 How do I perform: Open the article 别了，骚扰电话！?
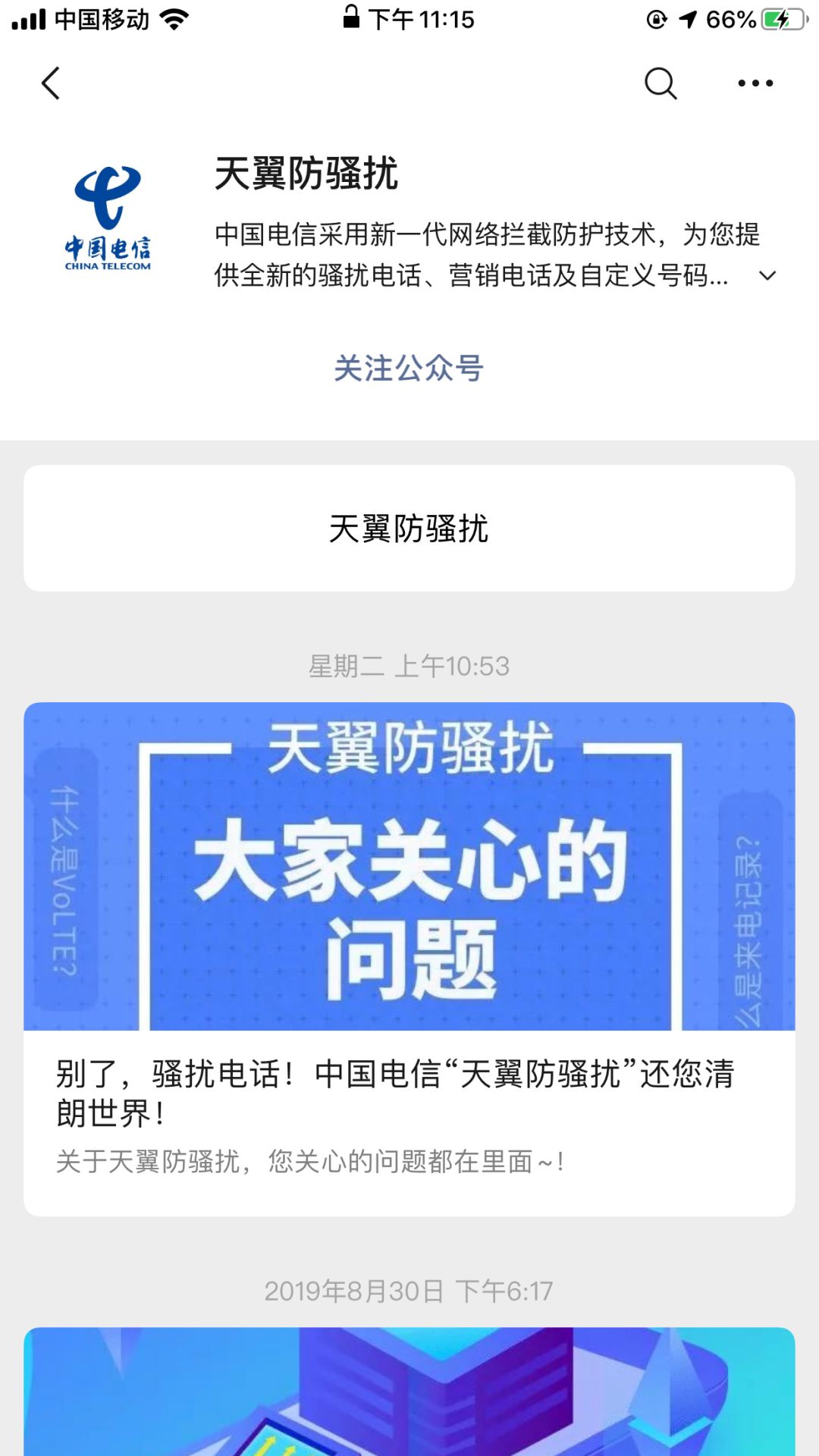409,959
